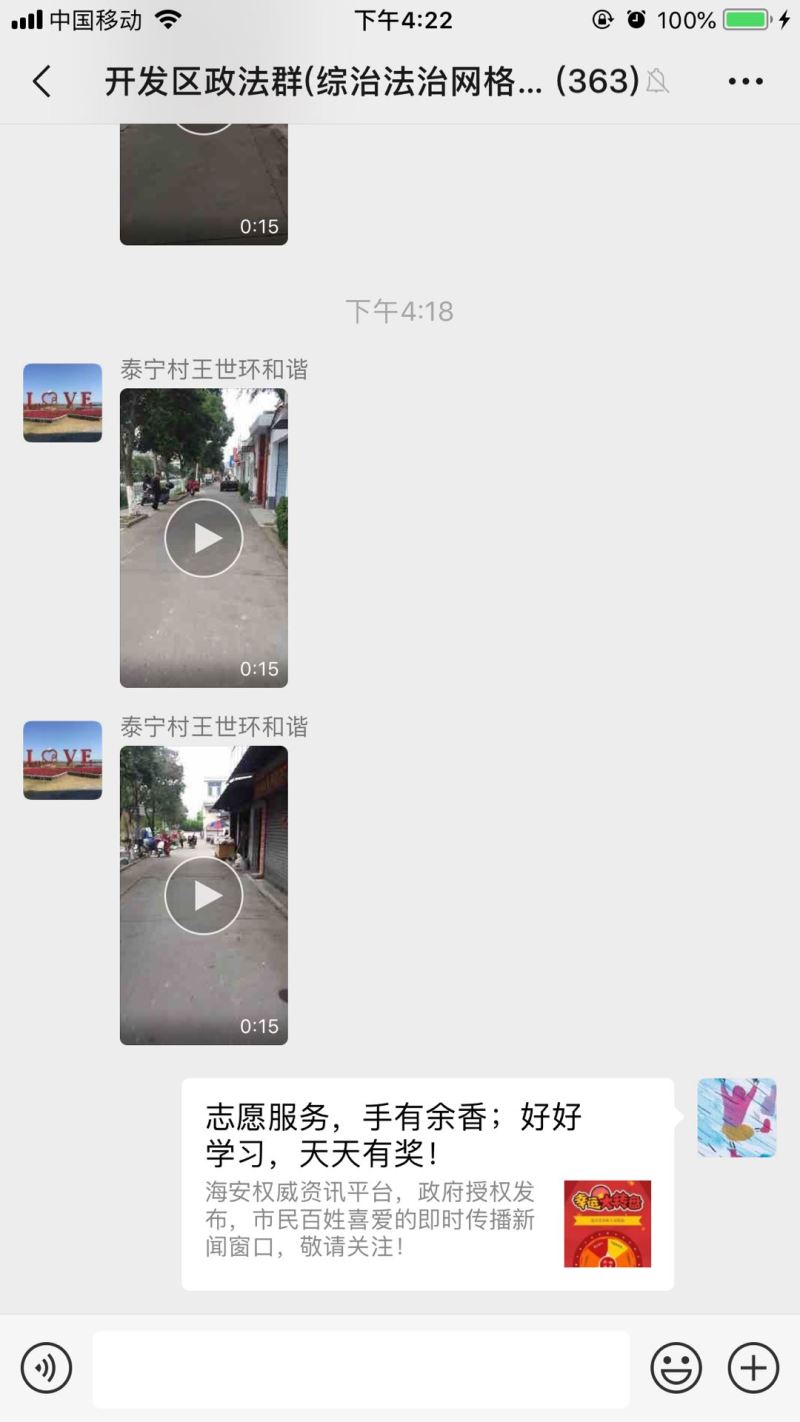Image resolution: width=800 pixels, height=1422 pixels.
Task: Play the video just above the 志愿服务 card
Action: coord(204,895)
